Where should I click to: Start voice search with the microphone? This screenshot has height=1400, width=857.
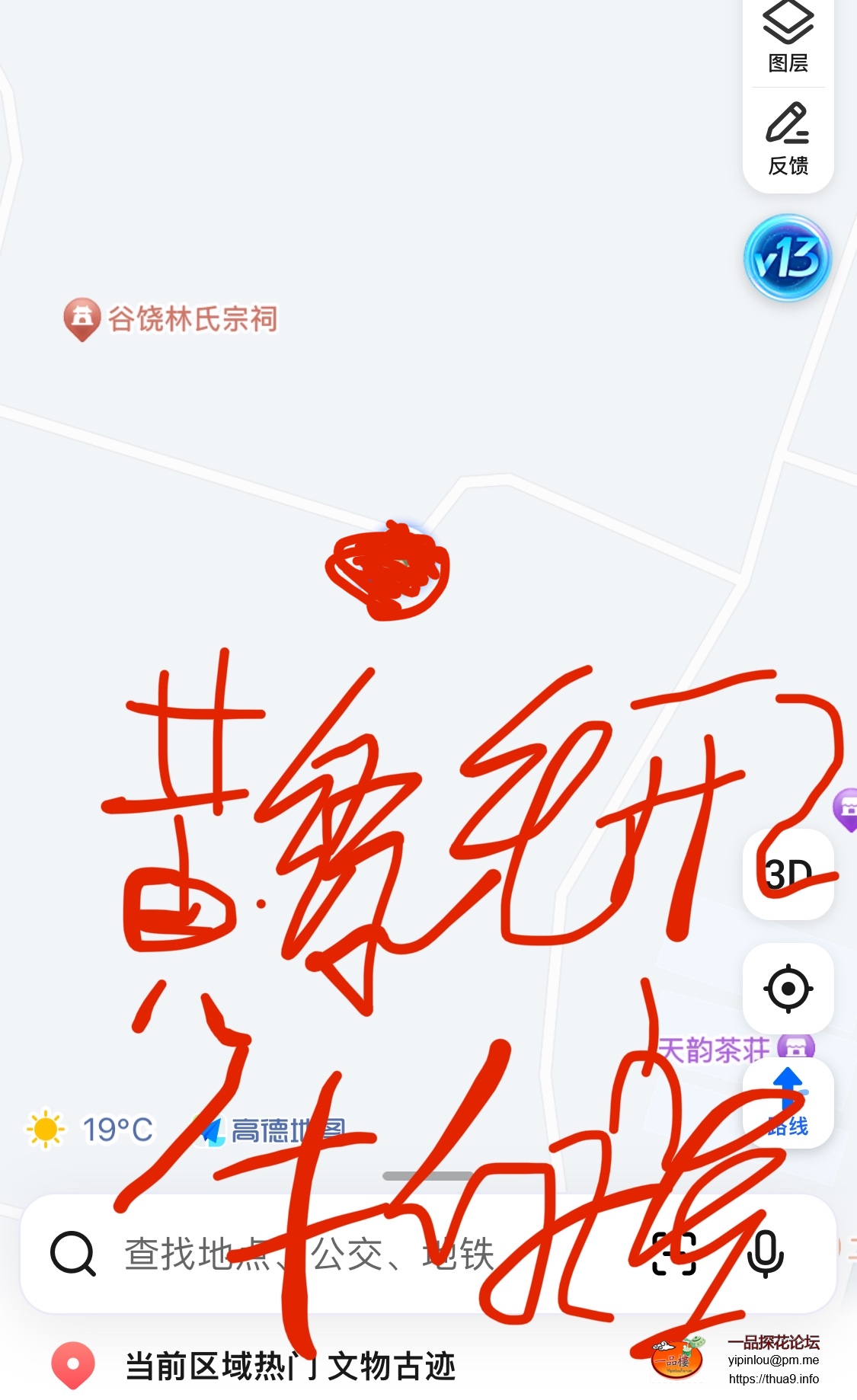pos(765,1254)
